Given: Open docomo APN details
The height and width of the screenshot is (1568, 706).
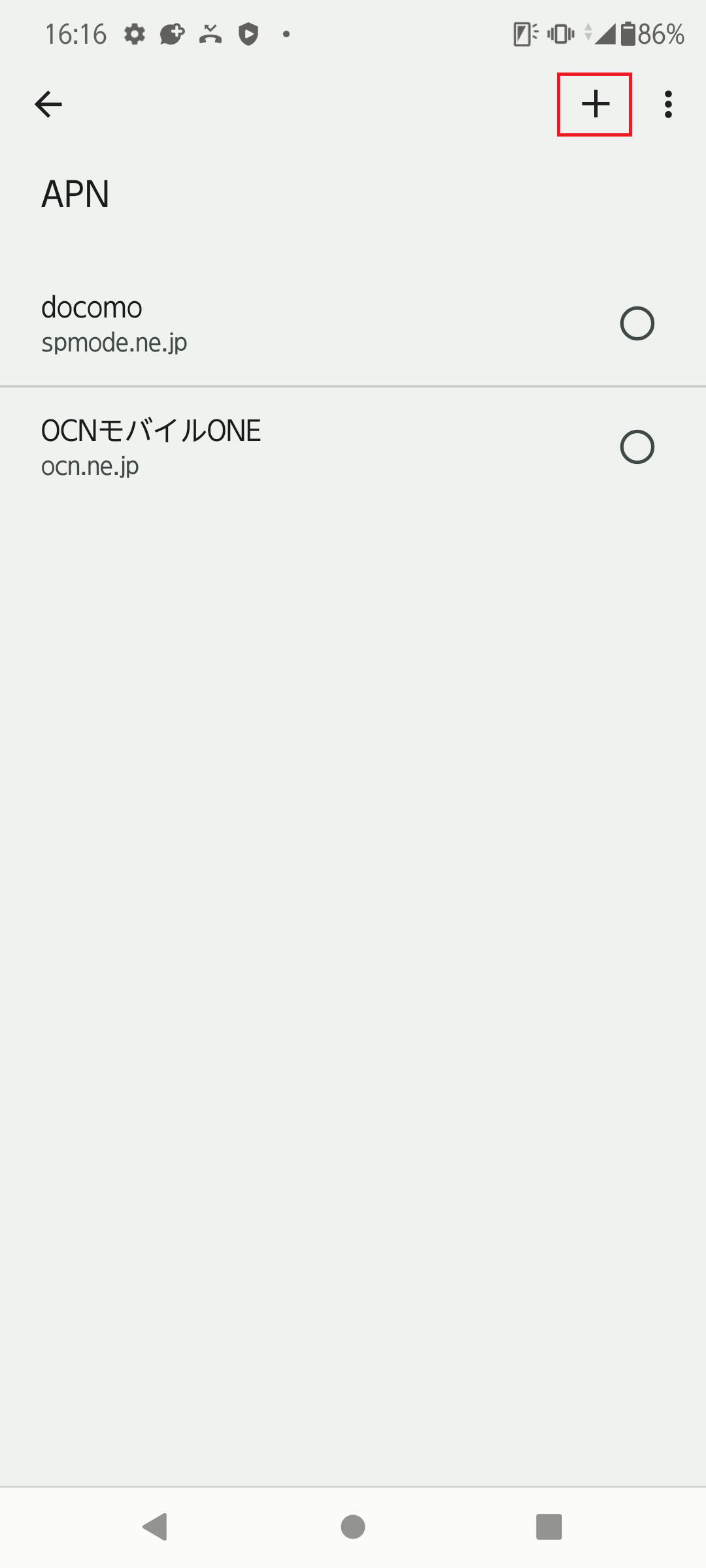Looking at the screenshot, I should pos(261,324).
